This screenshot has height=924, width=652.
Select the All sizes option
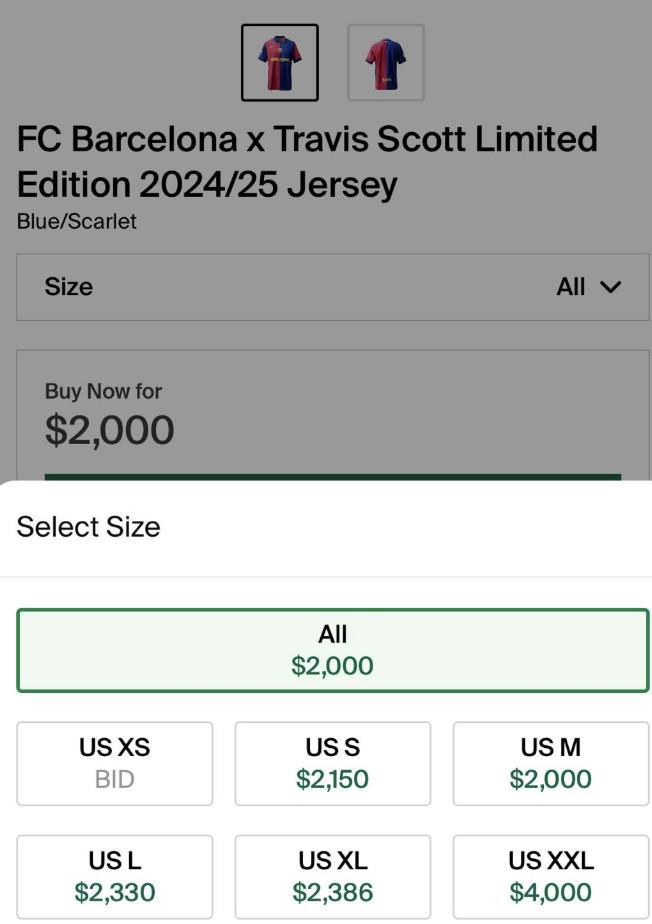coord(332,650)
